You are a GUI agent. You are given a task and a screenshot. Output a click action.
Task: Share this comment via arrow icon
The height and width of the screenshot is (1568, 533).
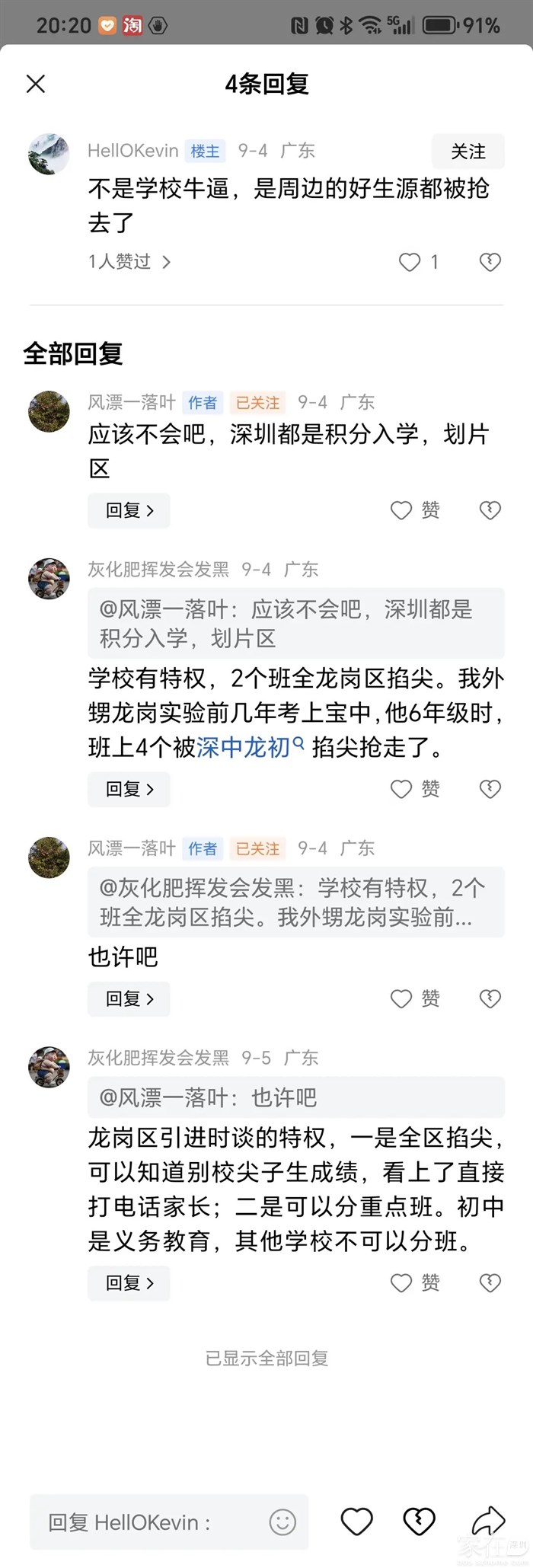(488, 1522)
